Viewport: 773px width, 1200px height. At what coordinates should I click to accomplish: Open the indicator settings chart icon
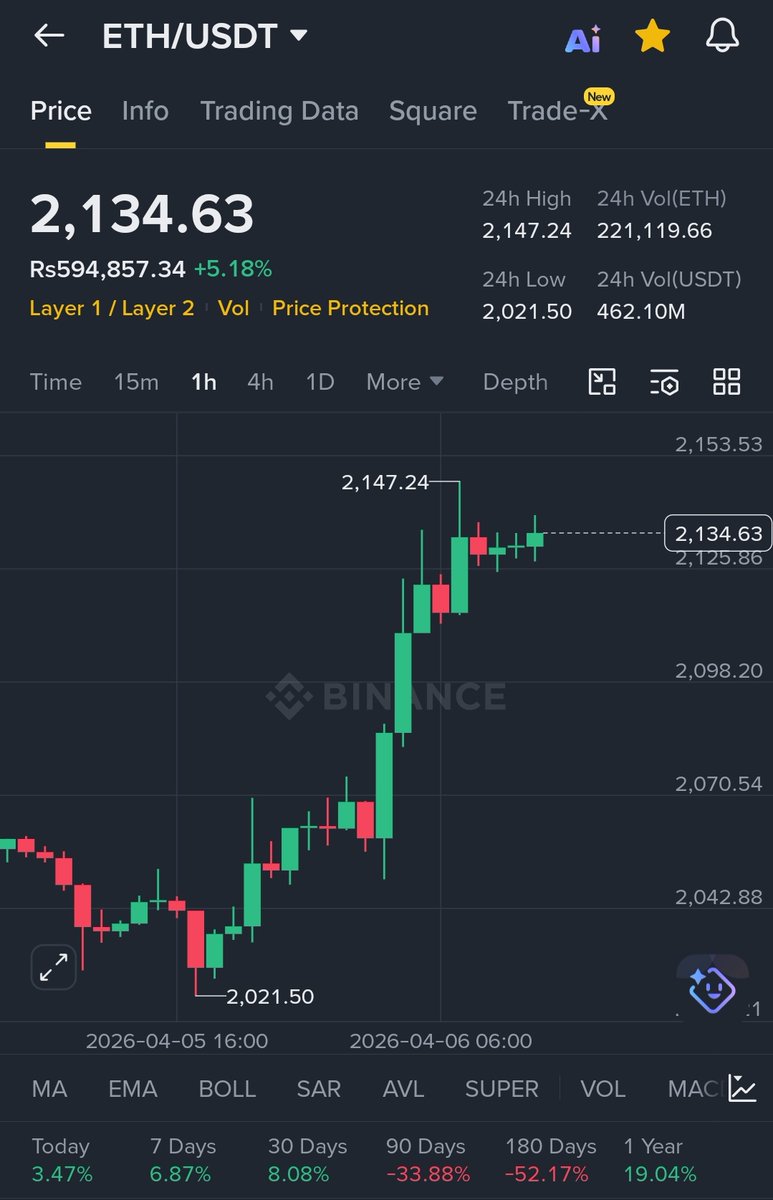[x=742, y=1088]
